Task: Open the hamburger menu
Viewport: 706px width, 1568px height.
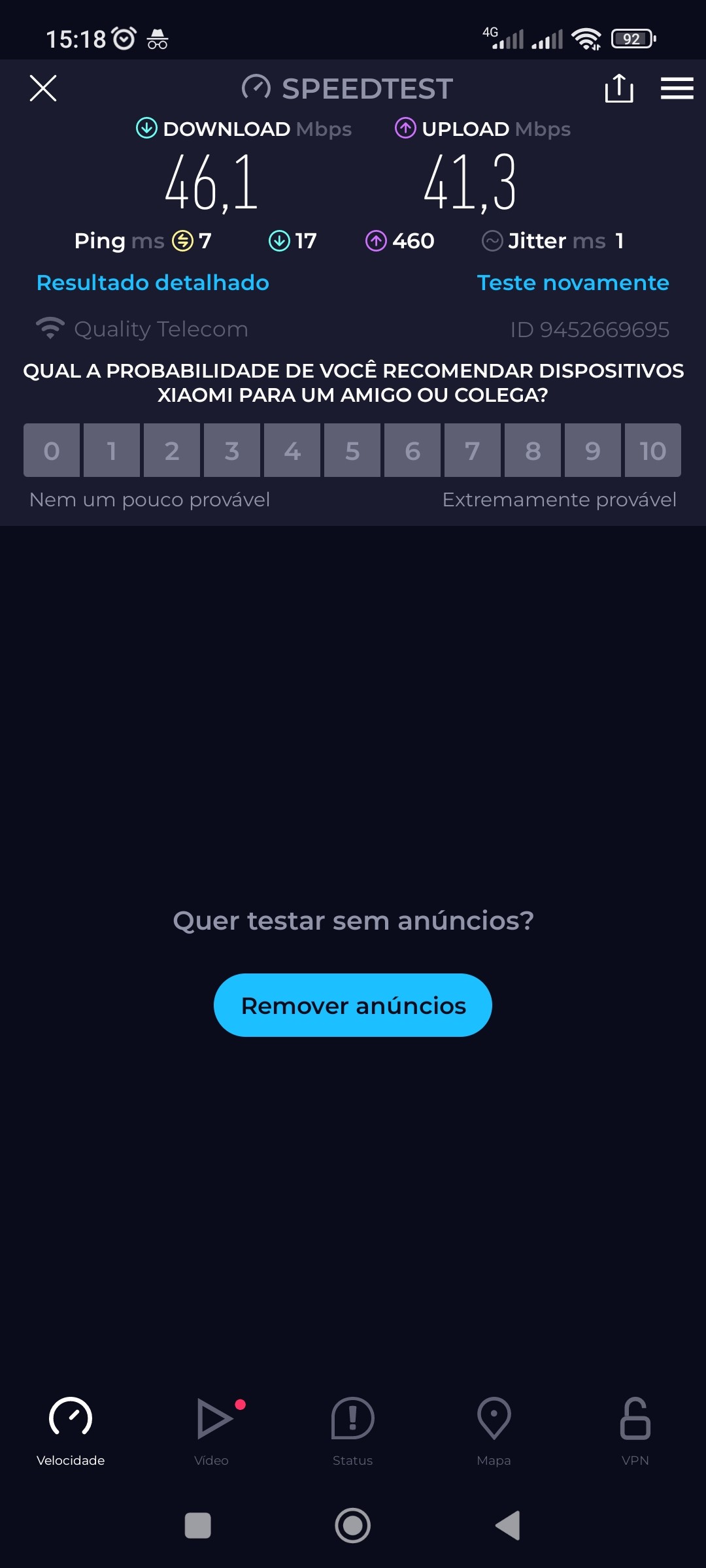Action: (677, 88)
